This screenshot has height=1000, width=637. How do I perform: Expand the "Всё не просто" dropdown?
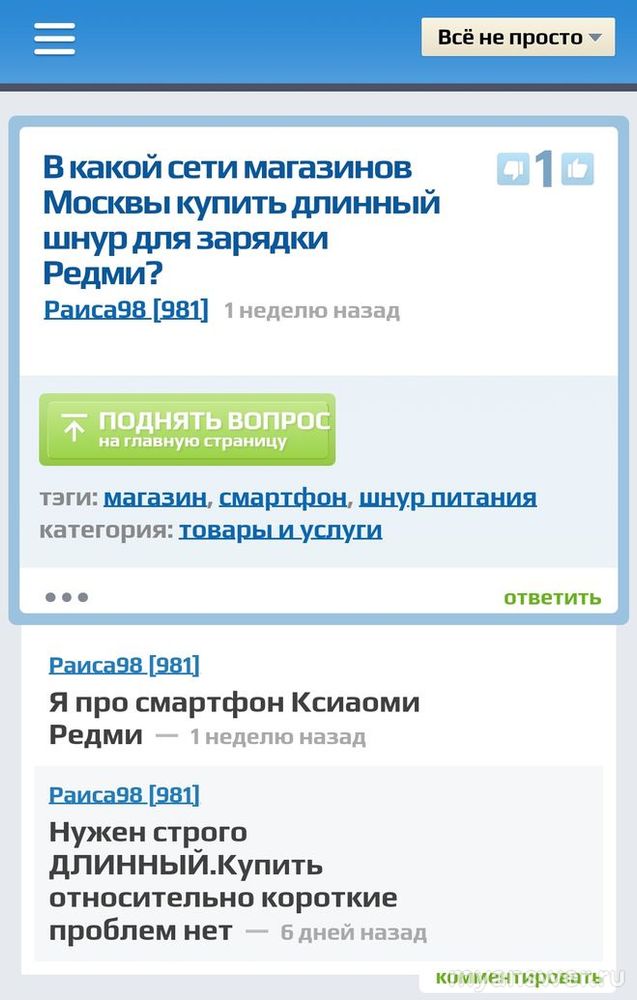518,38
